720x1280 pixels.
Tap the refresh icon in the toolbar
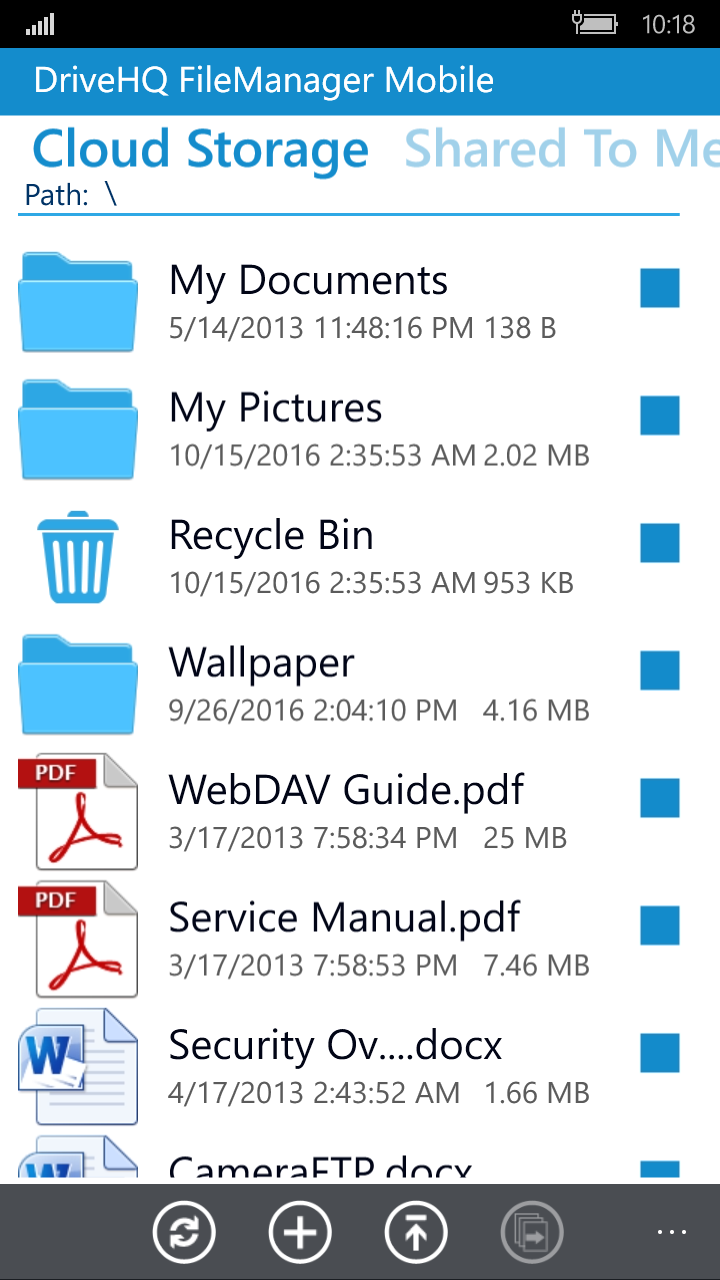tap(184, 1232)
